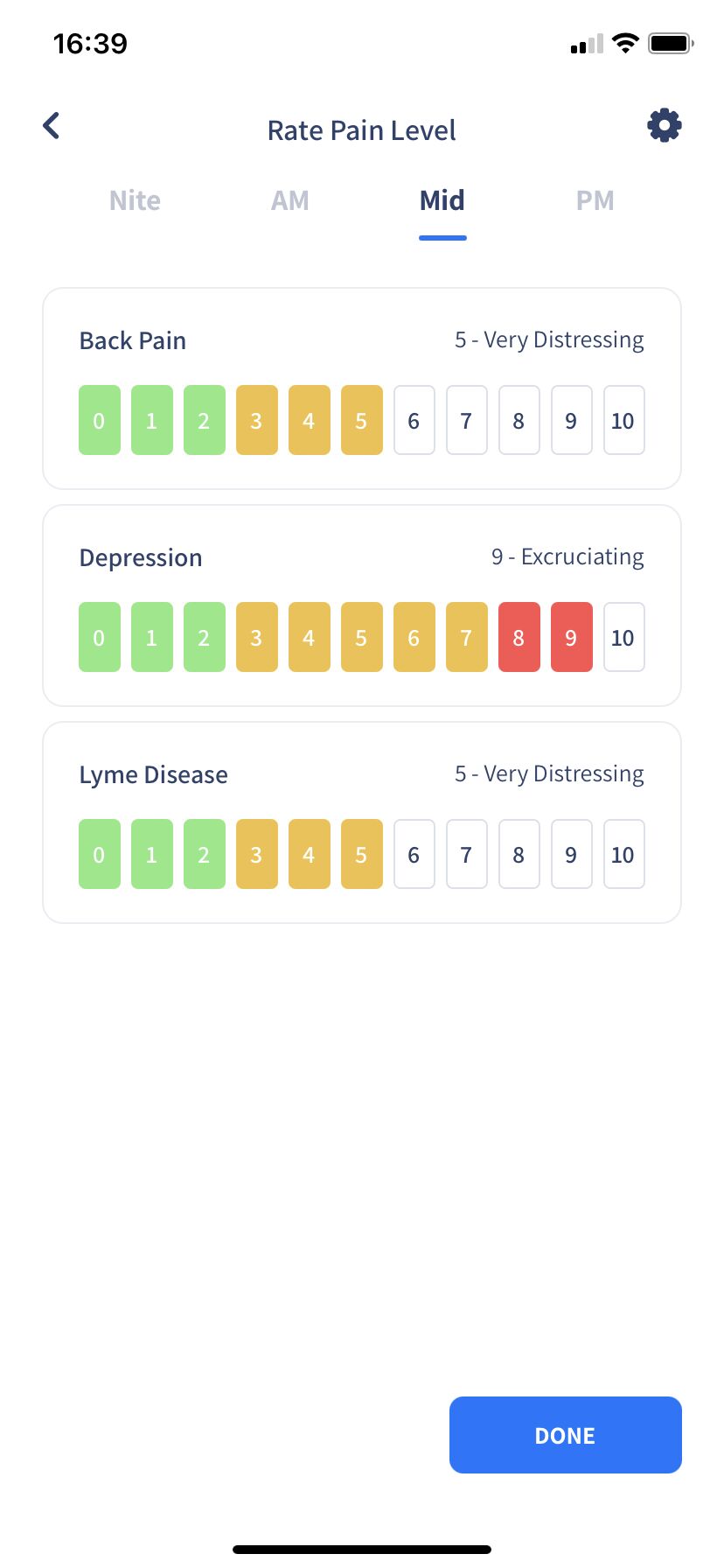724x1568 pixels.
Task: Switch to the PM tab
Action: [595, 200]
